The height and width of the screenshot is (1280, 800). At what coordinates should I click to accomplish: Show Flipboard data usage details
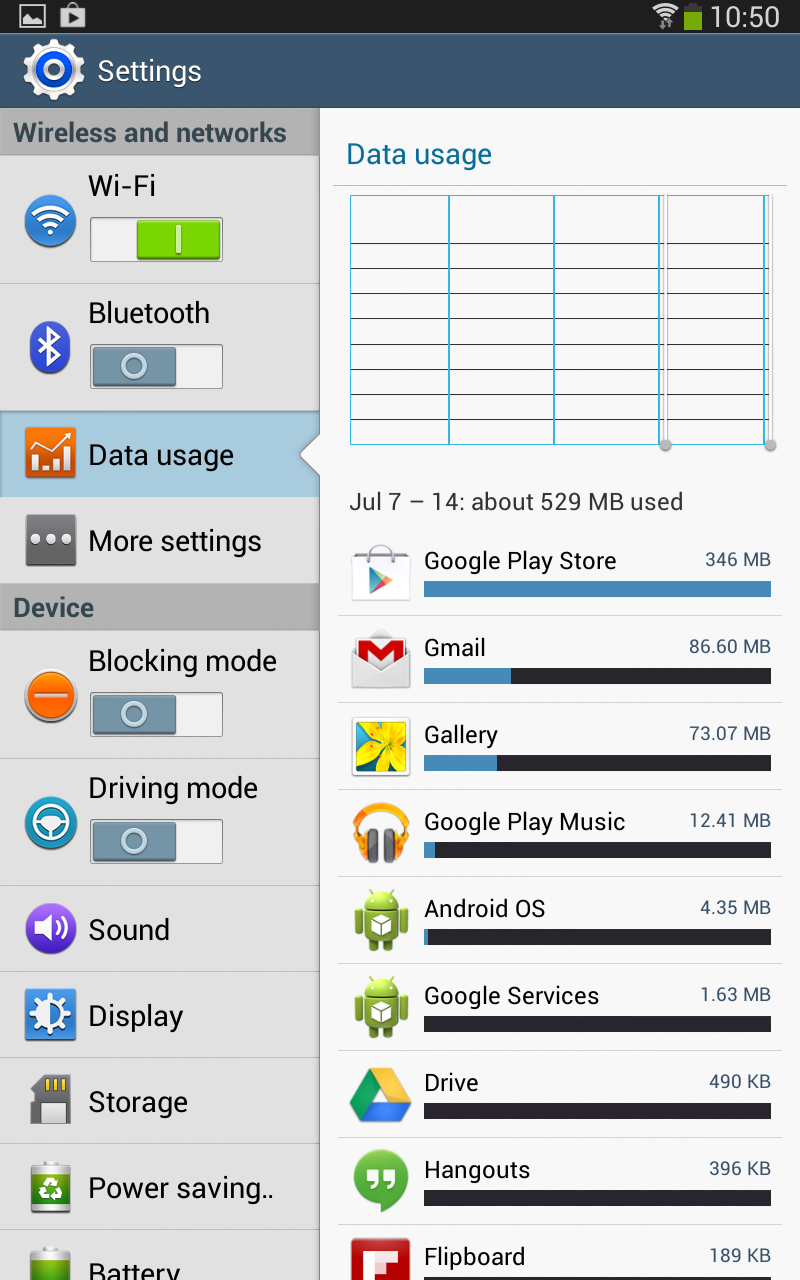(x=560, y=1260)
